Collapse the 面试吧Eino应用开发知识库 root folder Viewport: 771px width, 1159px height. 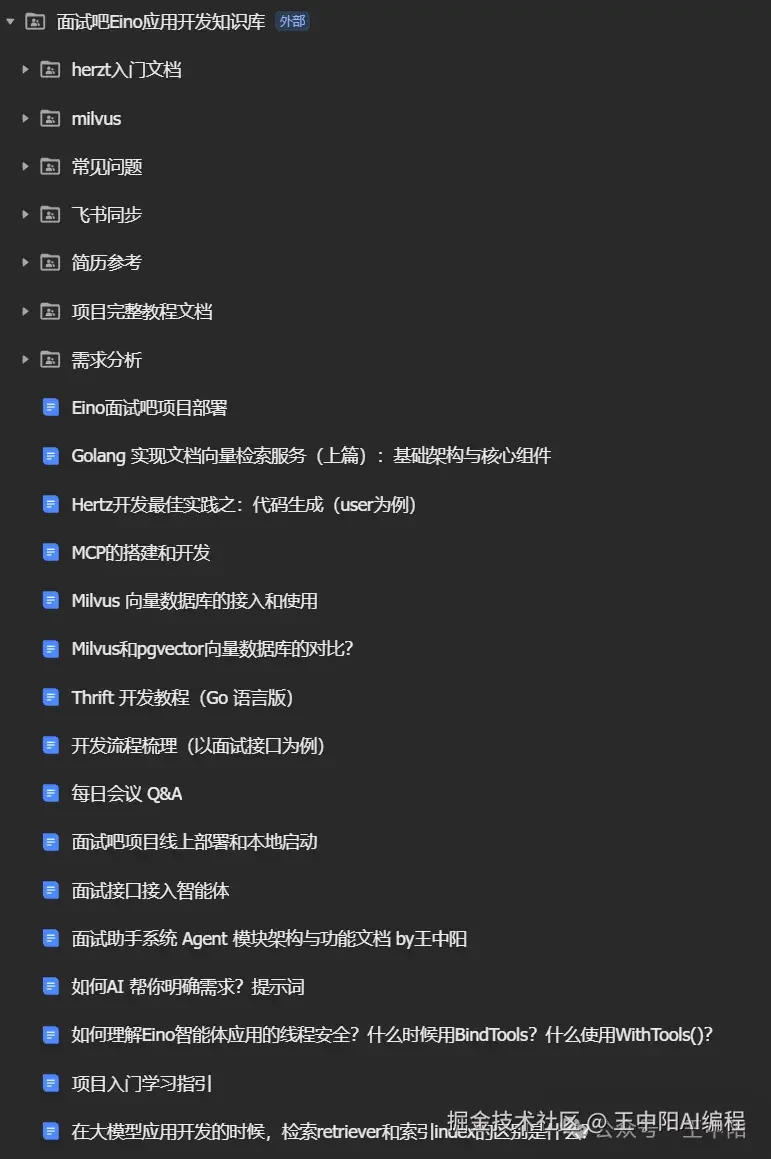point(10,21)
